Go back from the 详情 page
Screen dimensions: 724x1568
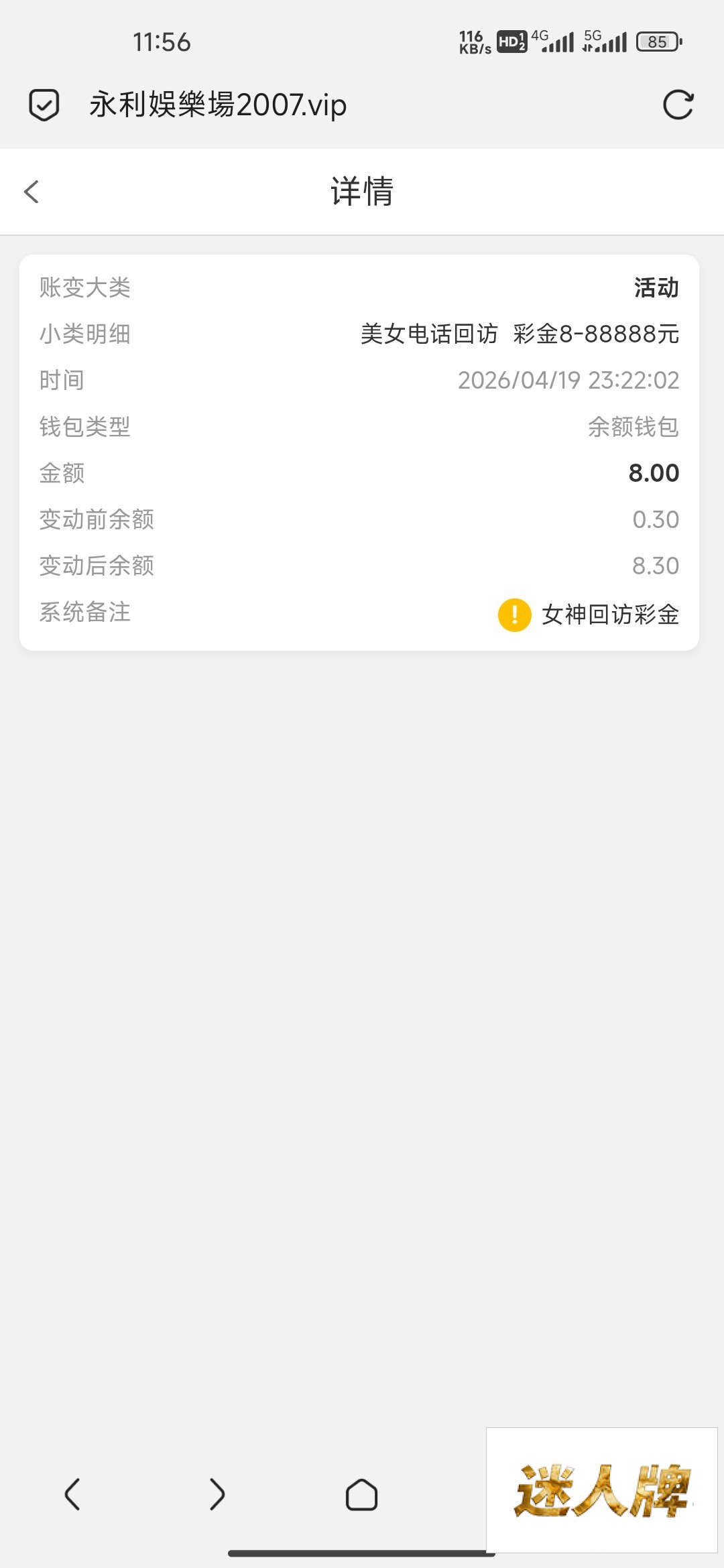[32, 192]
